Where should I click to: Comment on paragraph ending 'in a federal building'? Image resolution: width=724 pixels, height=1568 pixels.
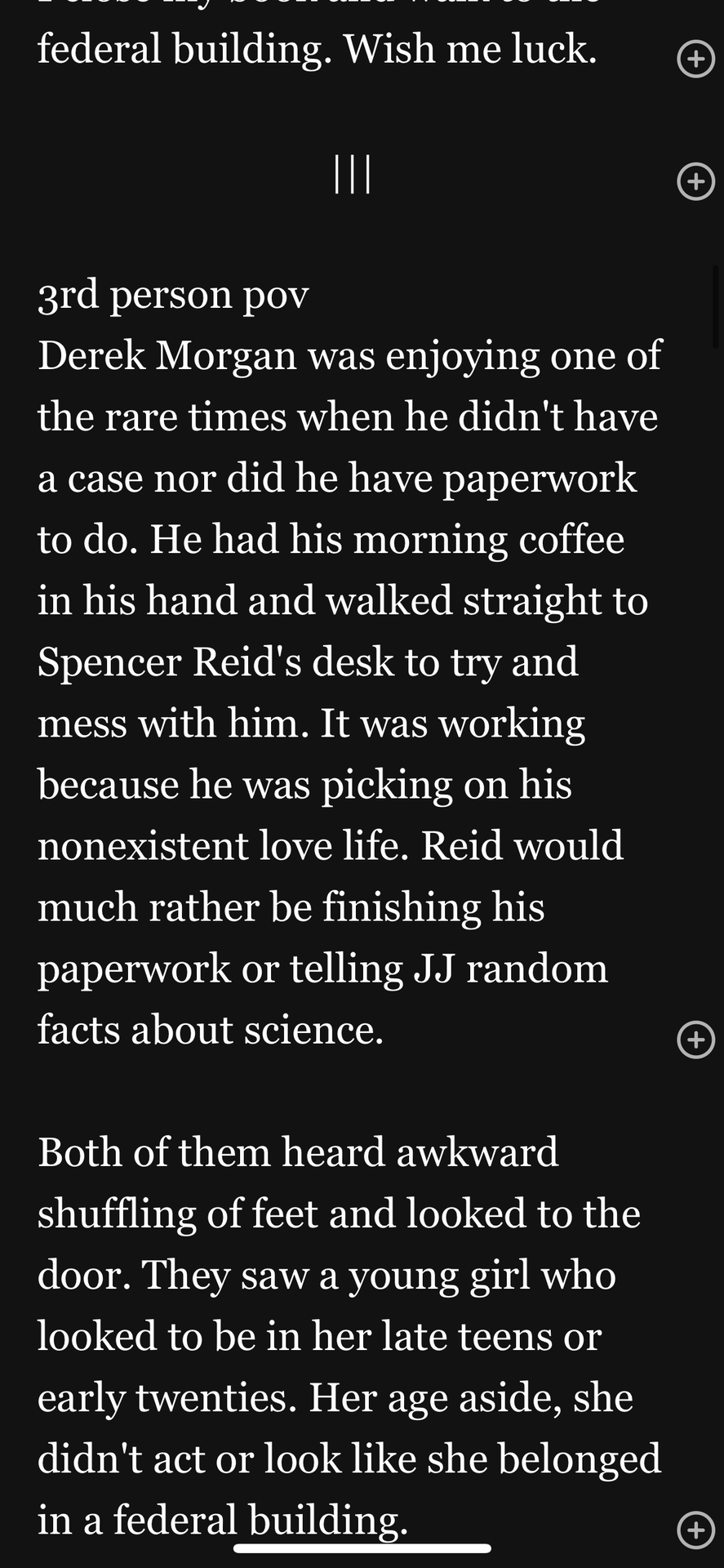tap(695, 1530)
